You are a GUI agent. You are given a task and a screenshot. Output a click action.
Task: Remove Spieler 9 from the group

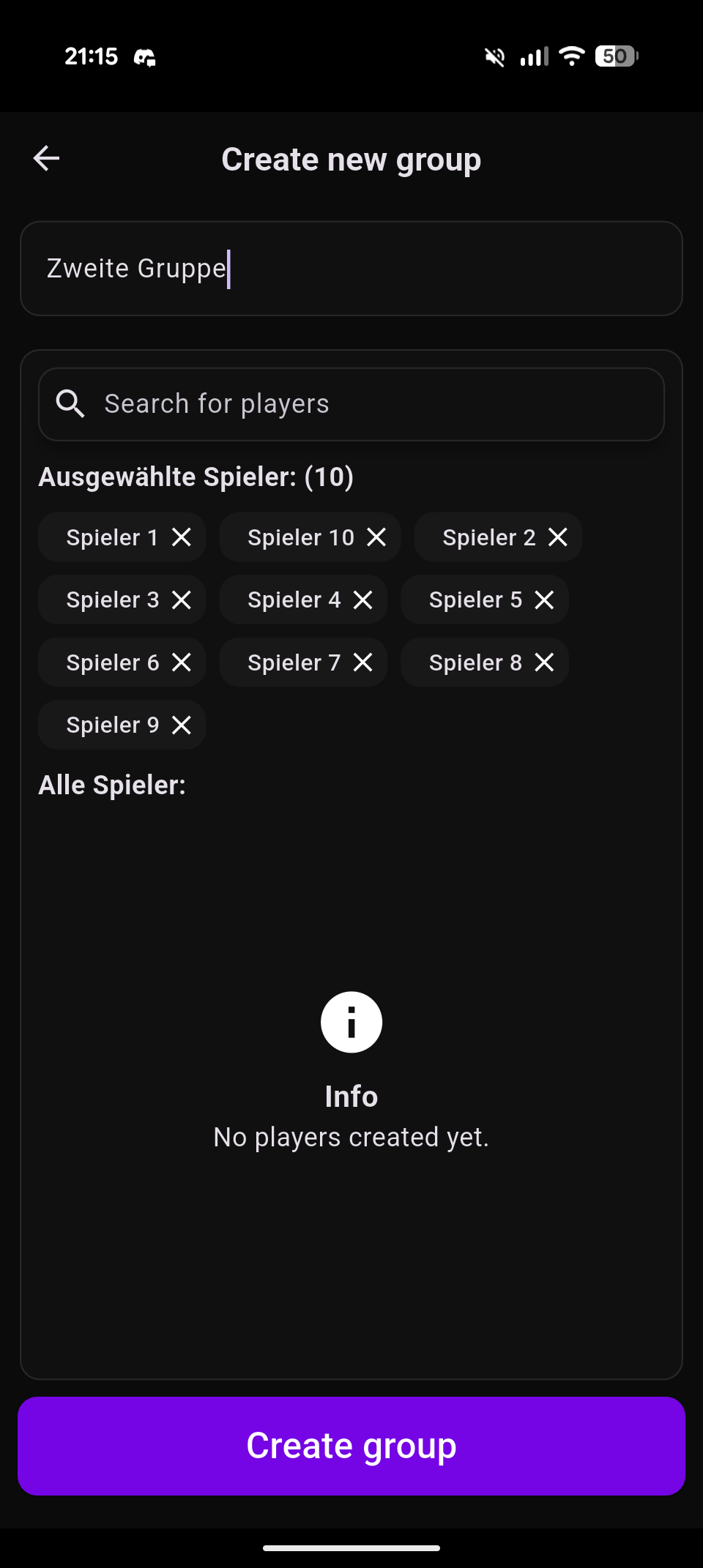click(182, 725)
